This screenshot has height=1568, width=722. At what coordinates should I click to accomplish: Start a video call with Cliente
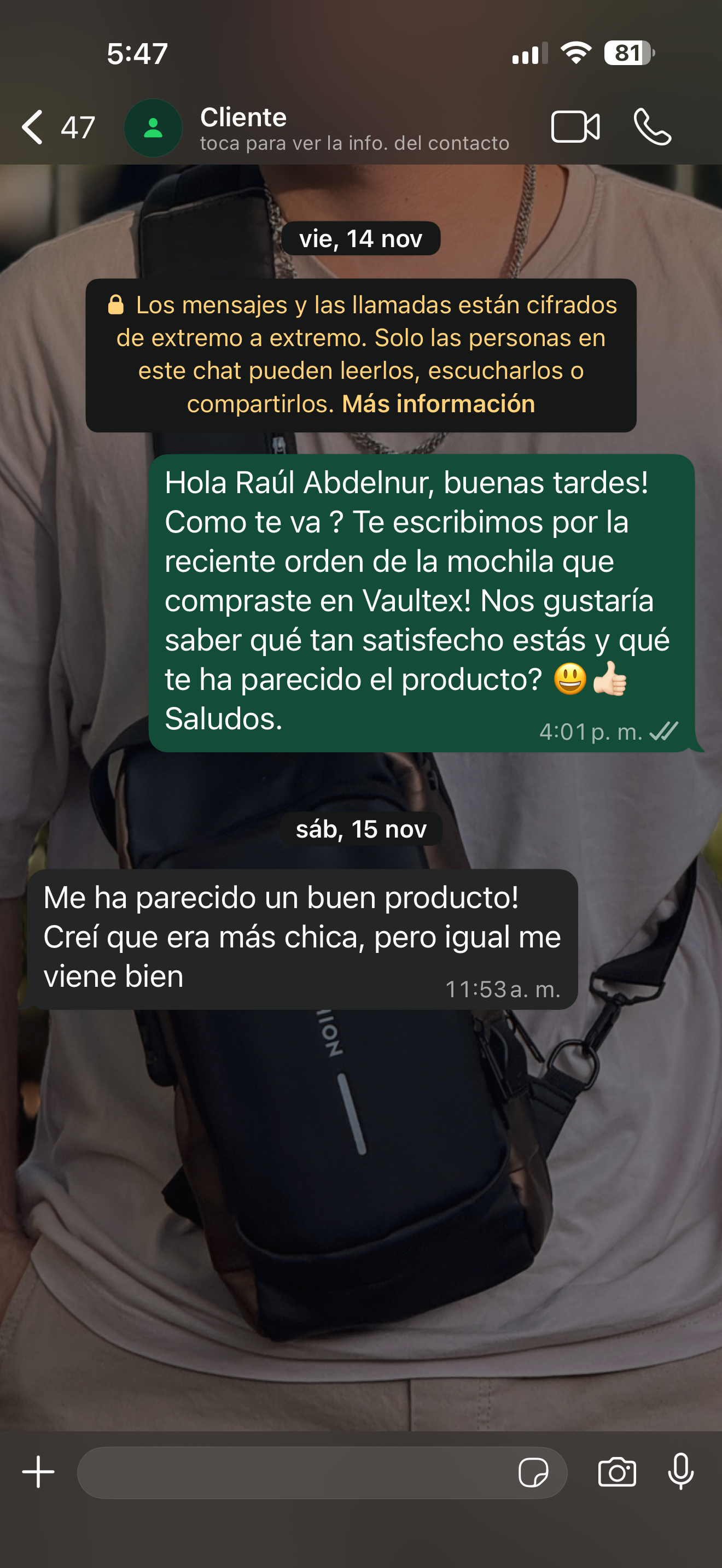(575, 127)
